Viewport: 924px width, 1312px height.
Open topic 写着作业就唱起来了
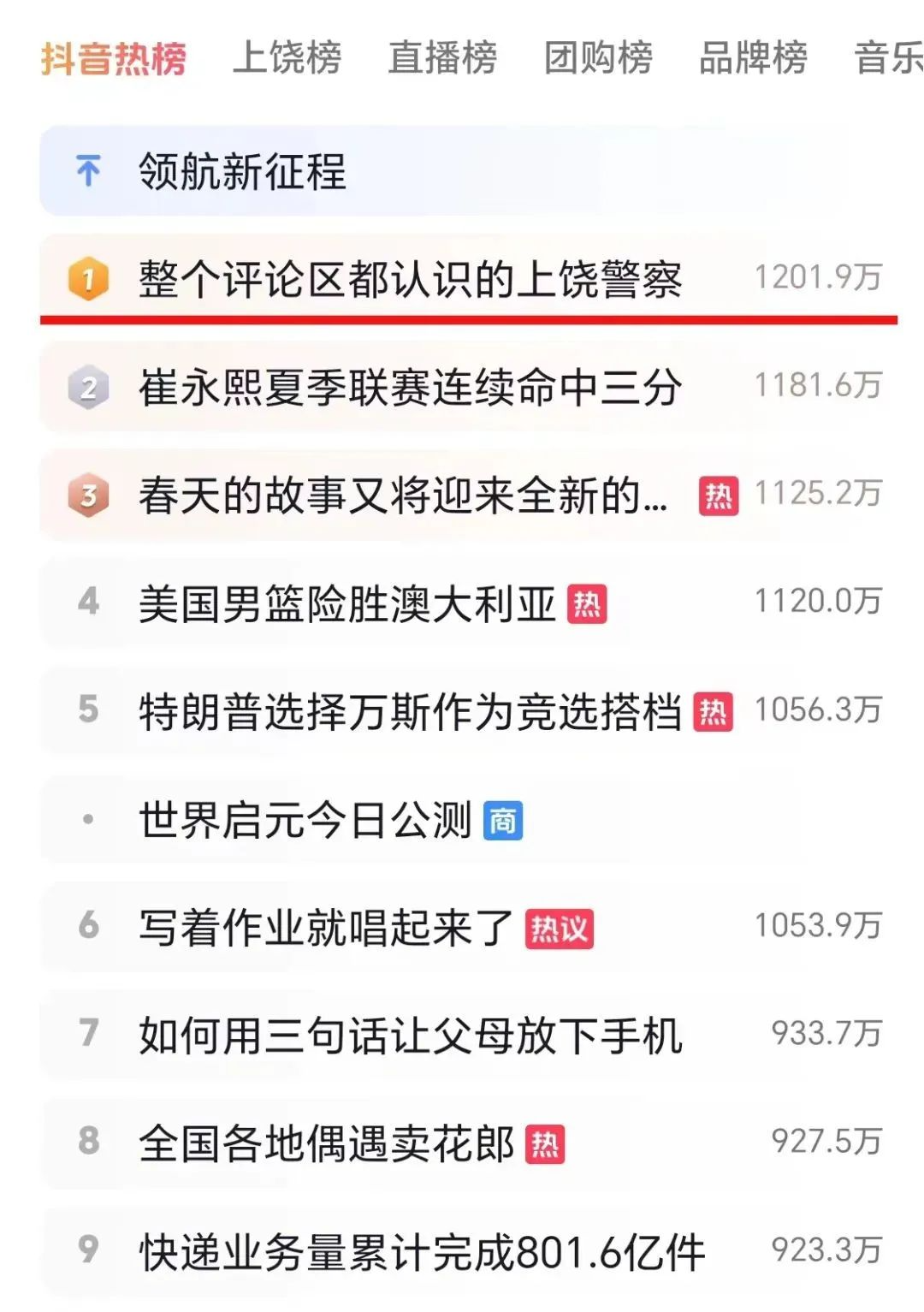click(327, 927)
